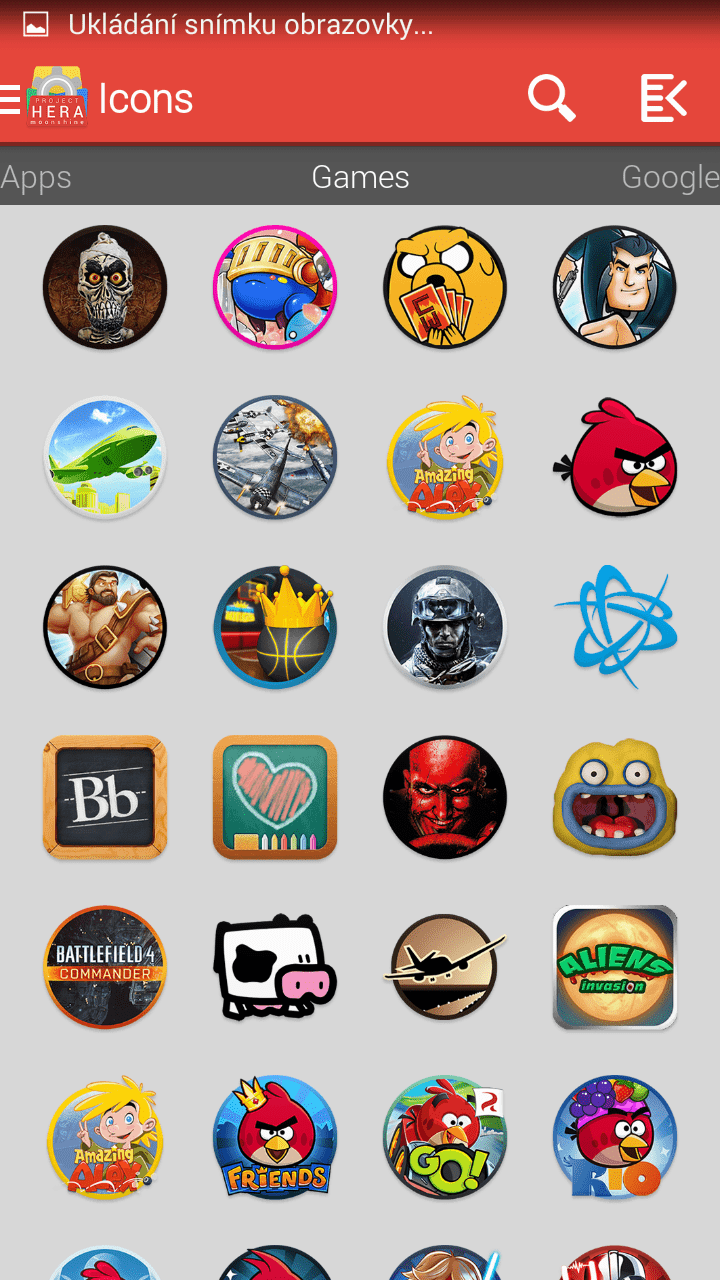Open the search icon
This screenshot has width=720, height=1280.
(x=551, y=98)
